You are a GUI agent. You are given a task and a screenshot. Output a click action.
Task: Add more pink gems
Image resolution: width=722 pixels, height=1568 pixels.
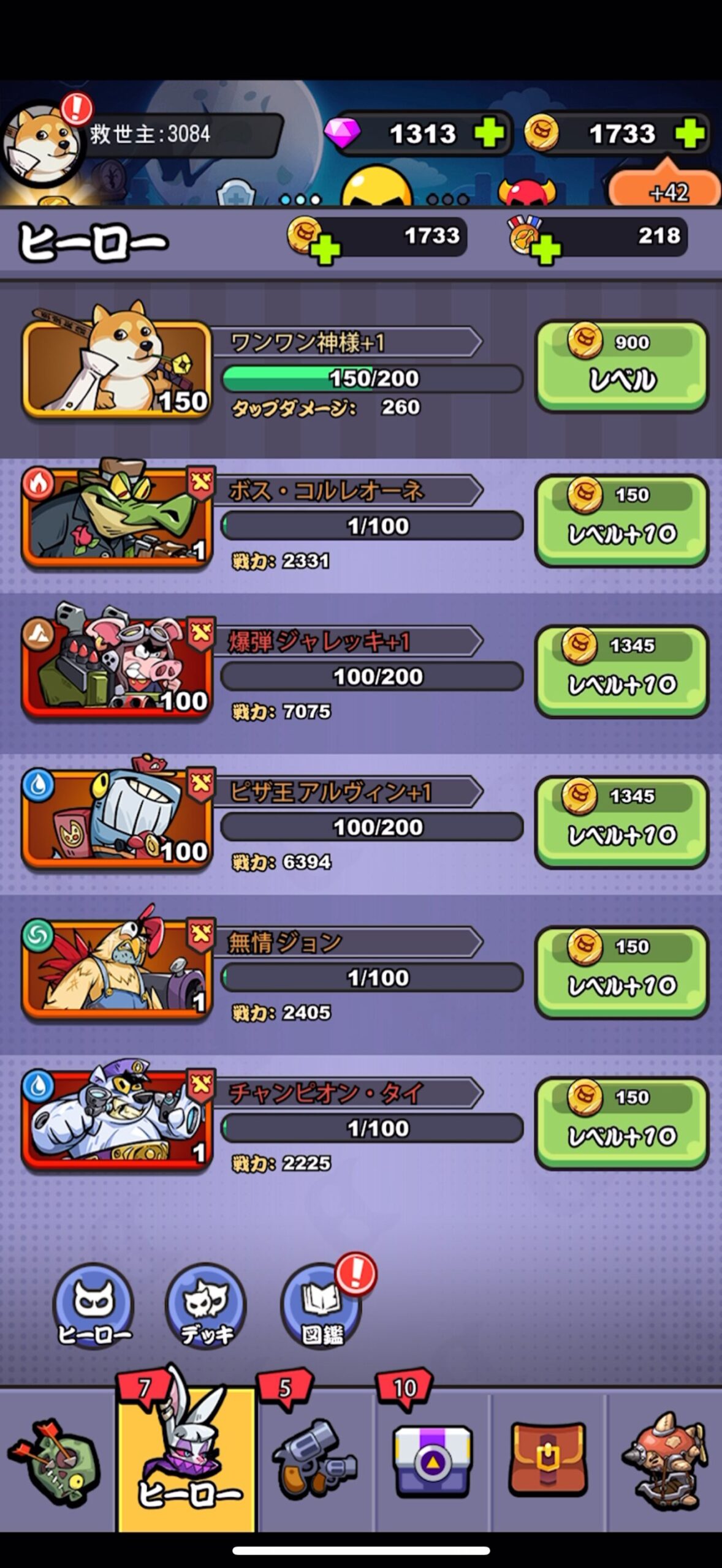coord(489,134)
